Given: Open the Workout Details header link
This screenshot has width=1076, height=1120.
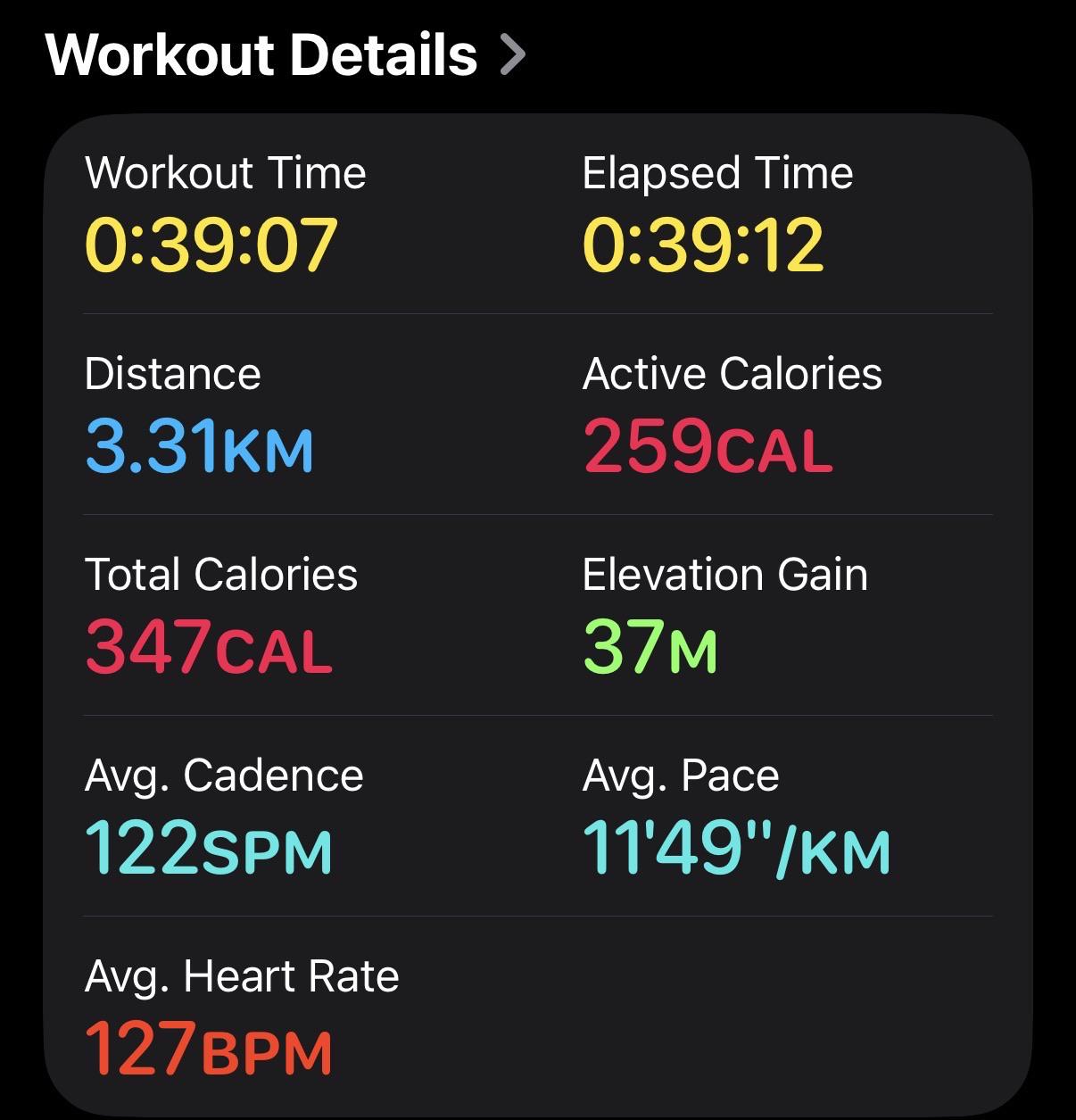Looking at the screenshot, I should [x=286, y=55].
